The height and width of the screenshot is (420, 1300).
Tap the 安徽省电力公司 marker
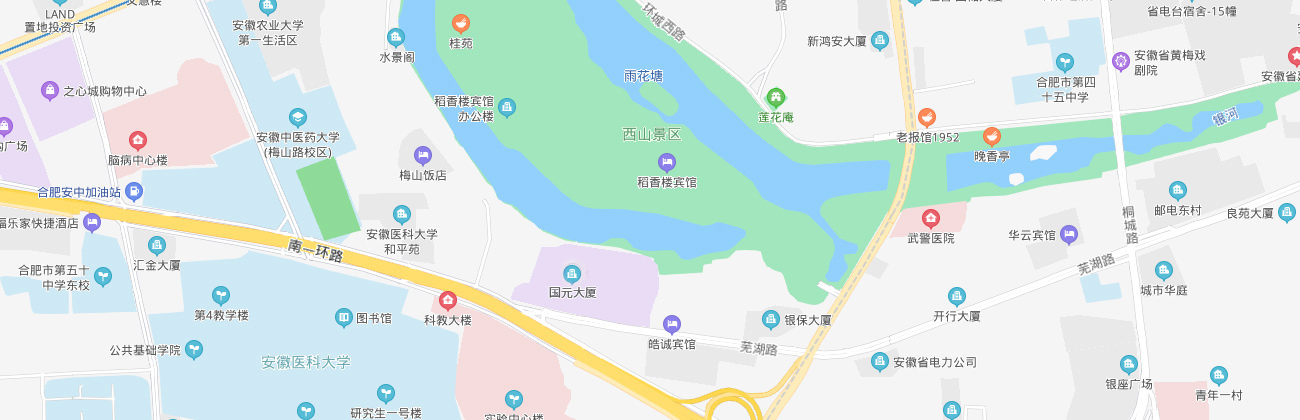pyautogui.click(x=880, y=362)
